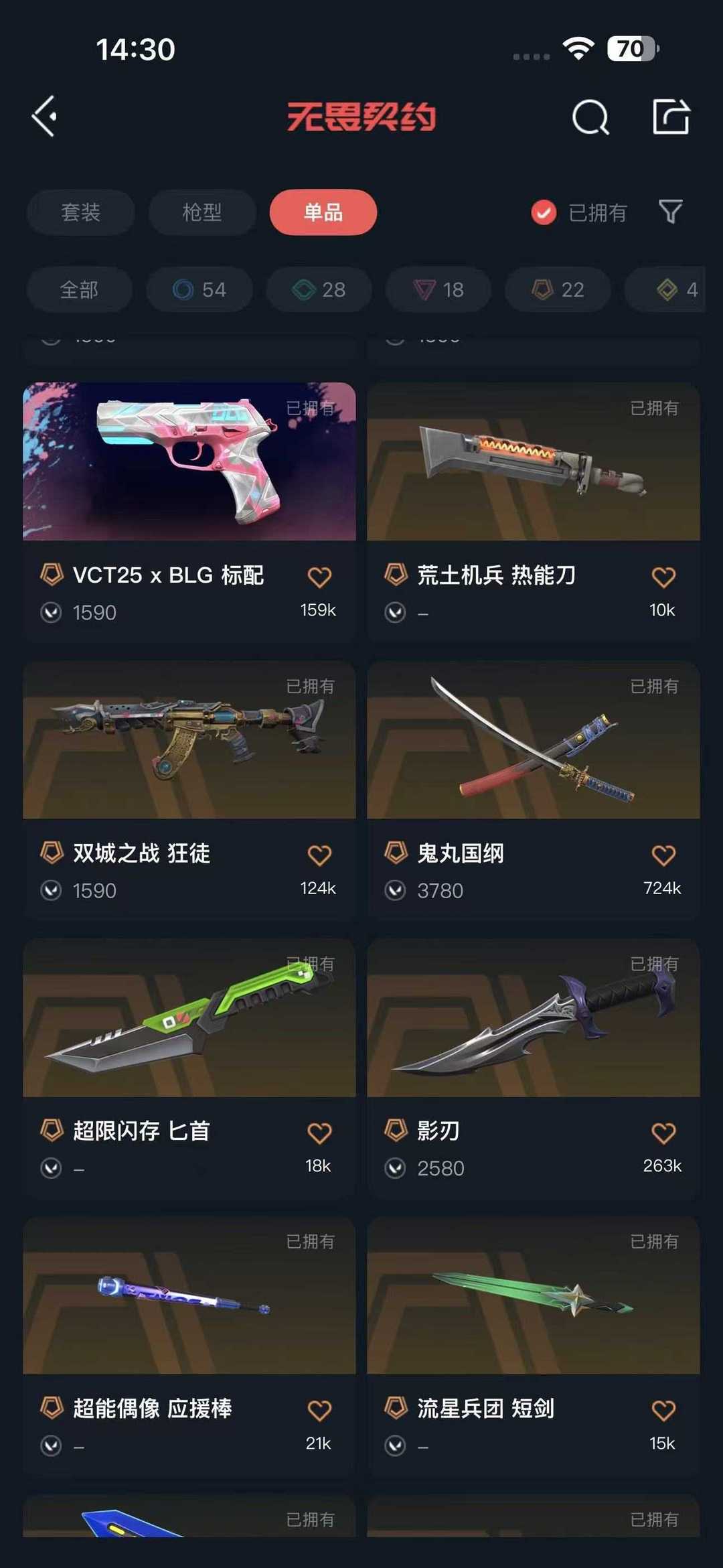
Task: Switch to the 枪型 tab
Action: [202, 212]
